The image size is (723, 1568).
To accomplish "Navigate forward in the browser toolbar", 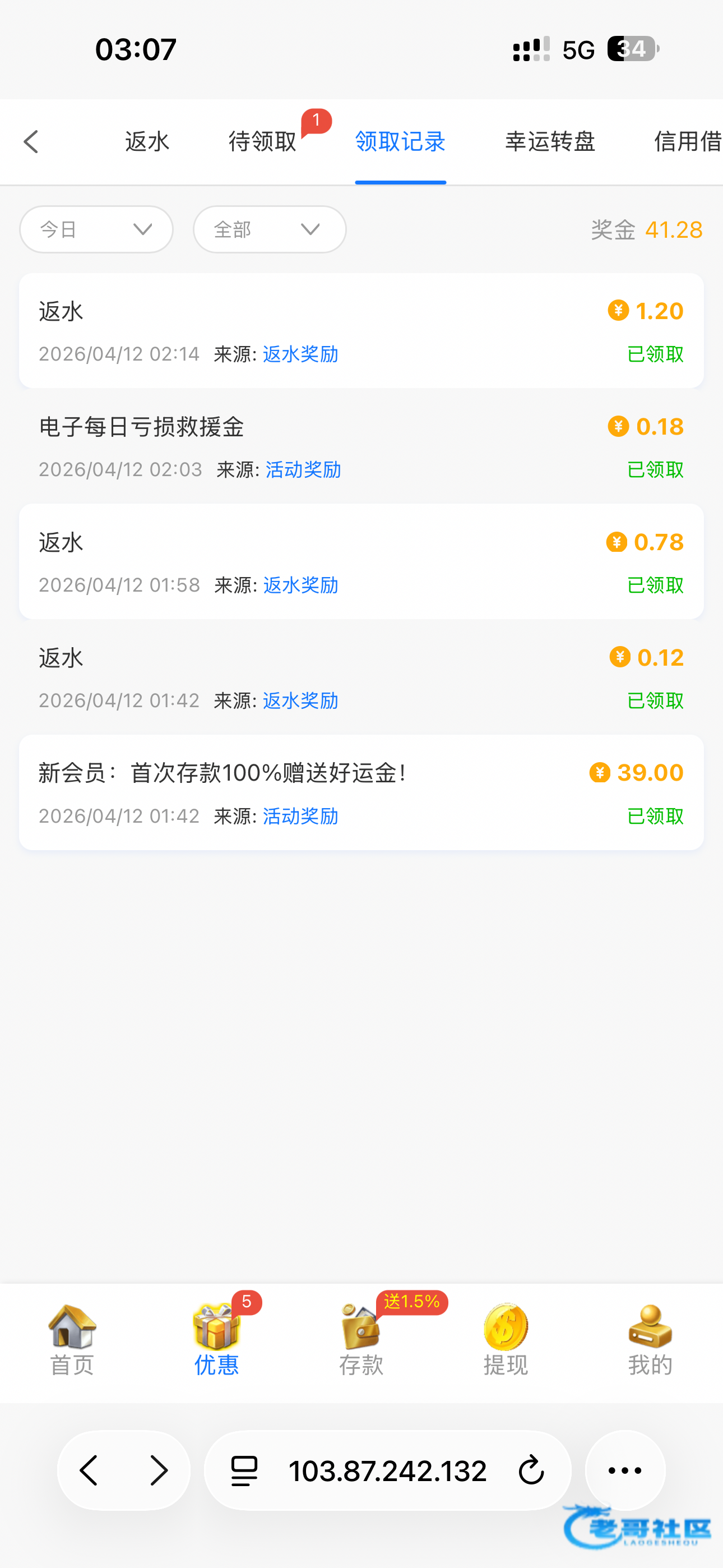I will 158,1470.
